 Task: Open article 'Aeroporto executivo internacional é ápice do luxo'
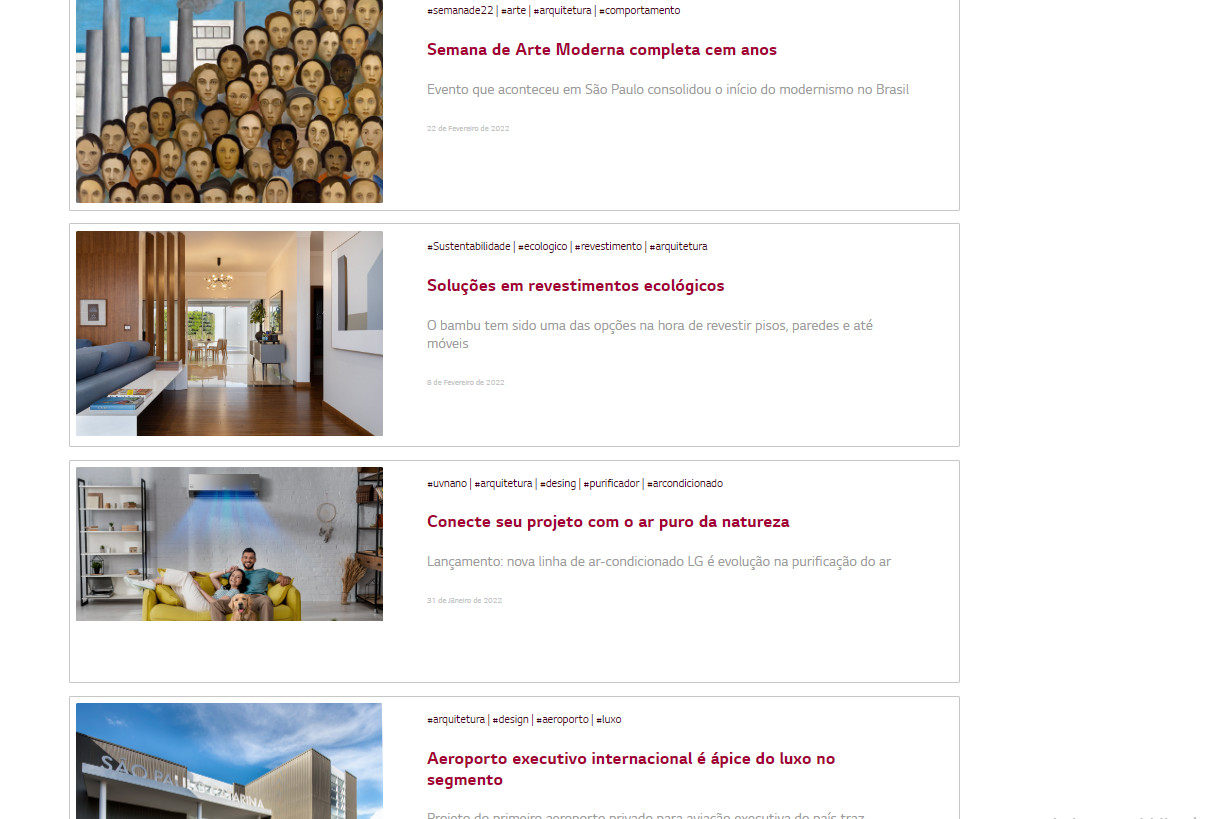click(x=630, y=769)
